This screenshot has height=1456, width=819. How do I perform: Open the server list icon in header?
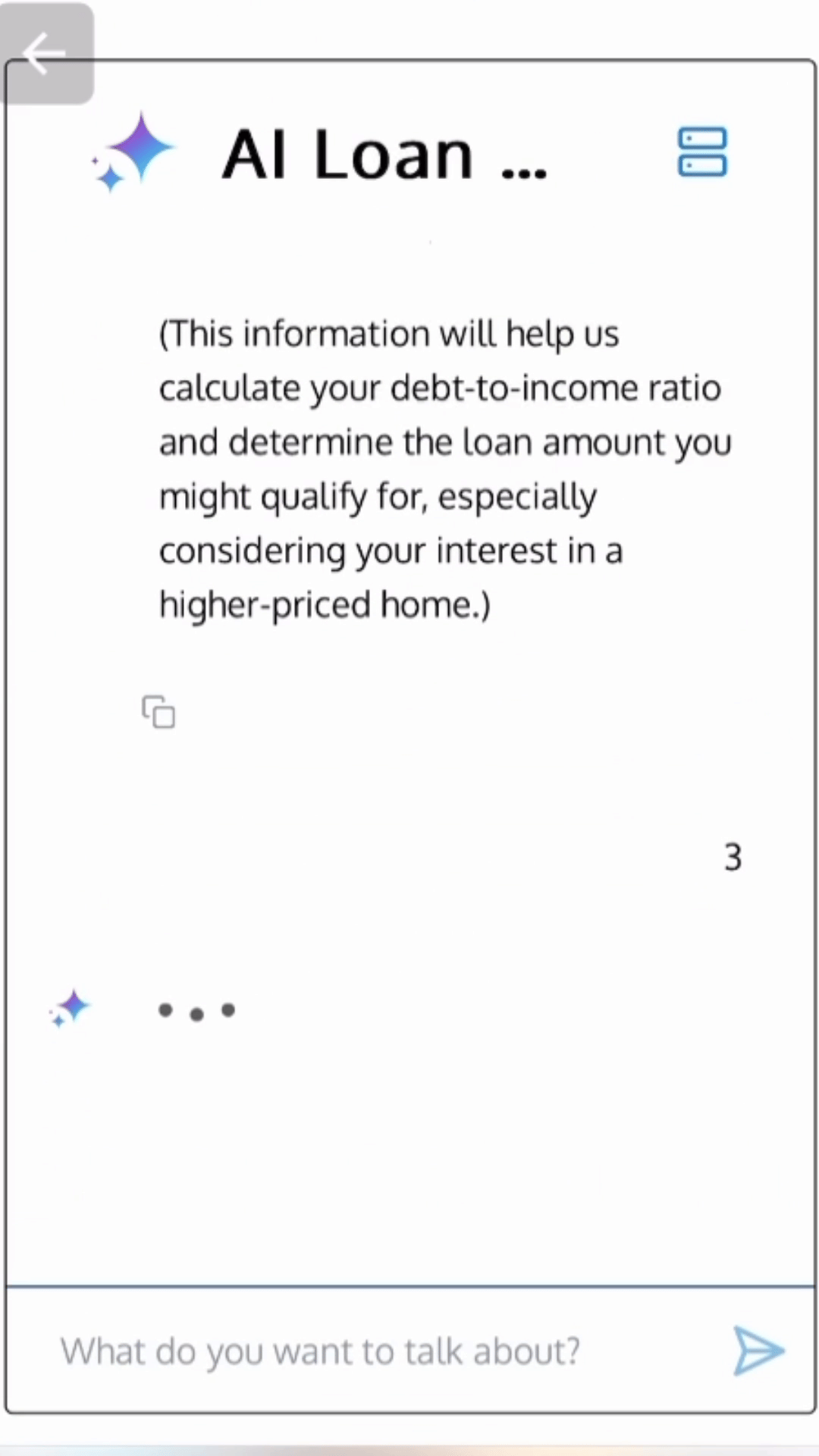[701, 152]
